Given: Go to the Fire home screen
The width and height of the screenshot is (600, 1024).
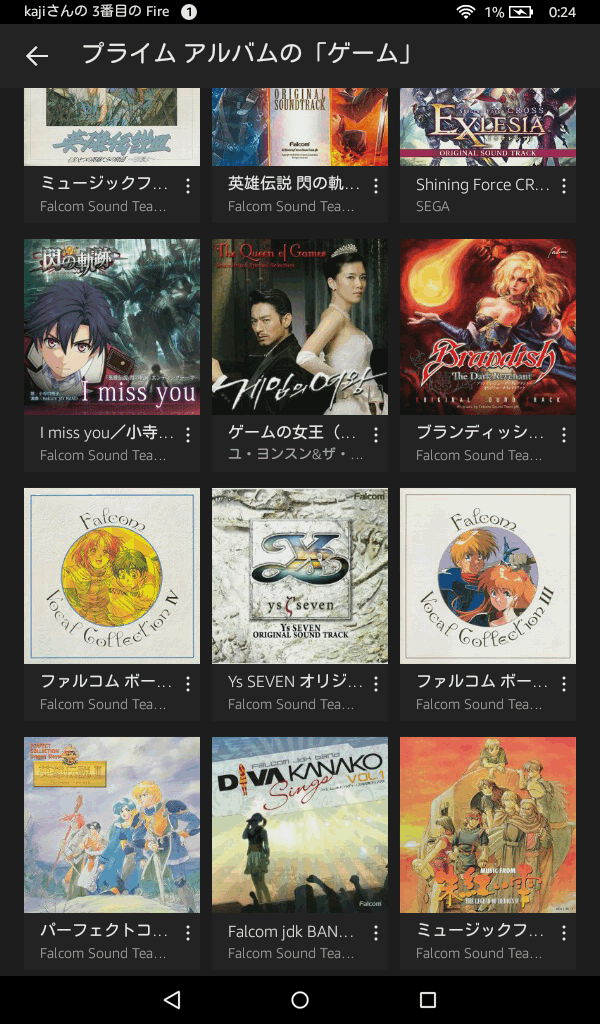Looking at the screenshot, I should click(300, 1000).
